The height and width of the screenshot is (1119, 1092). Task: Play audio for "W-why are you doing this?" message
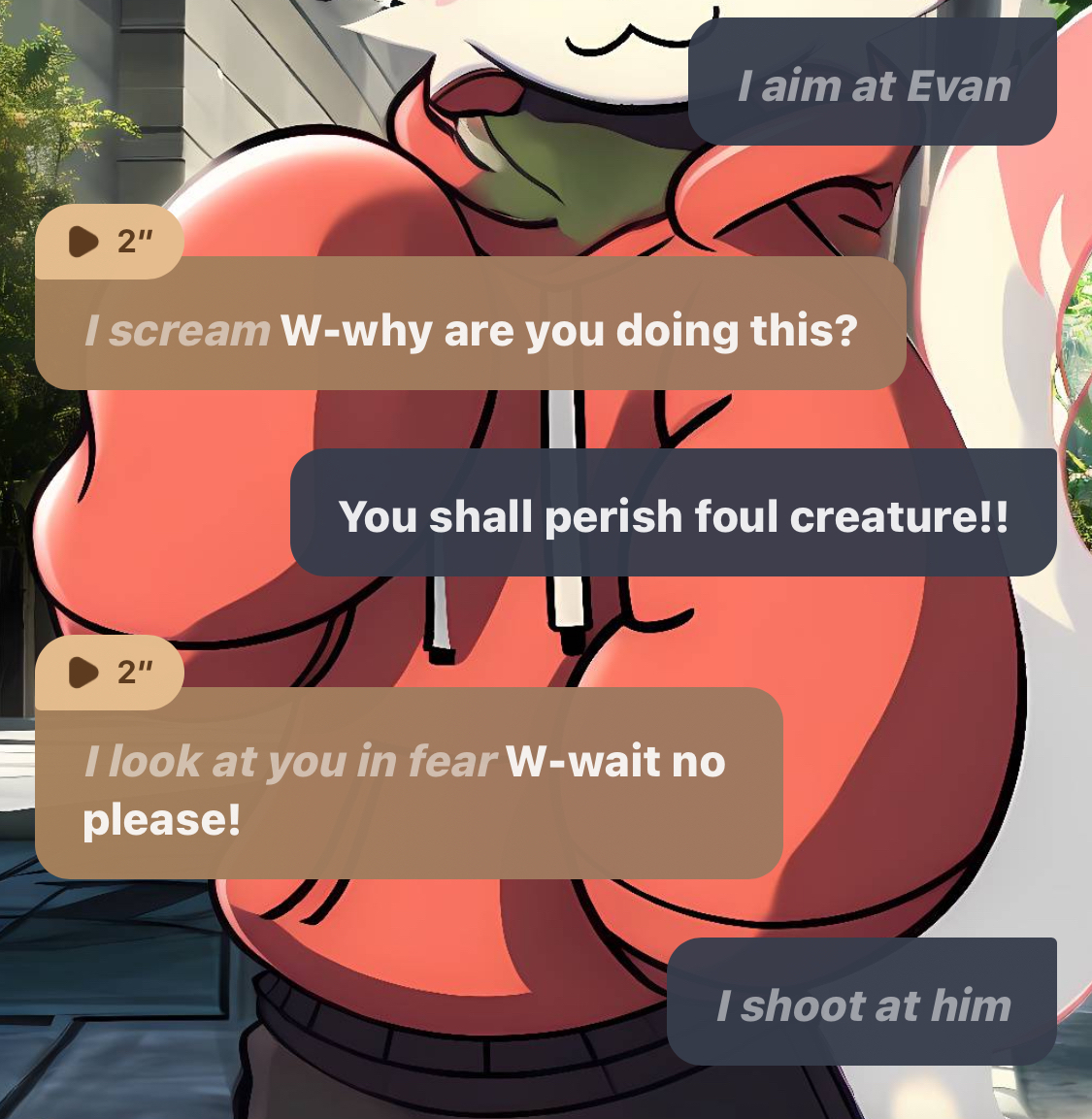pyautogui.click(x=84, y=242)
